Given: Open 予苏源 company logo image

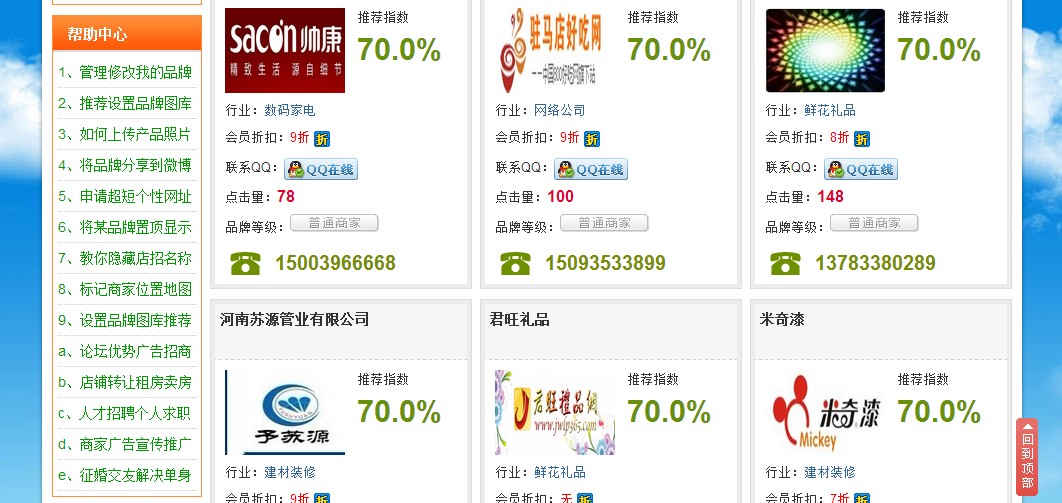Looking at the screenshot, I should pyautogui.click(x=285, y=412).
